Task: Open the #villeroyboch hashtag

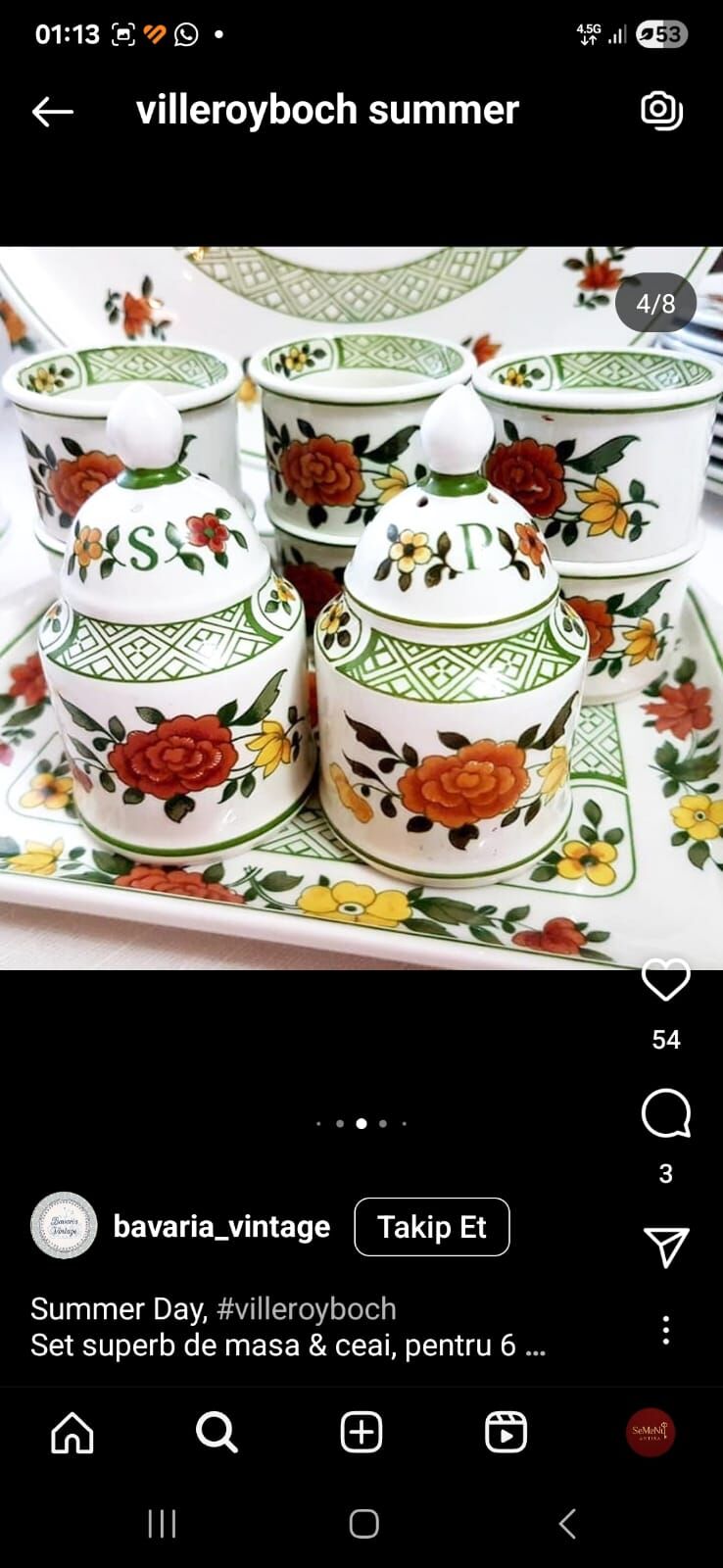Action: [x=307, y=1309]
